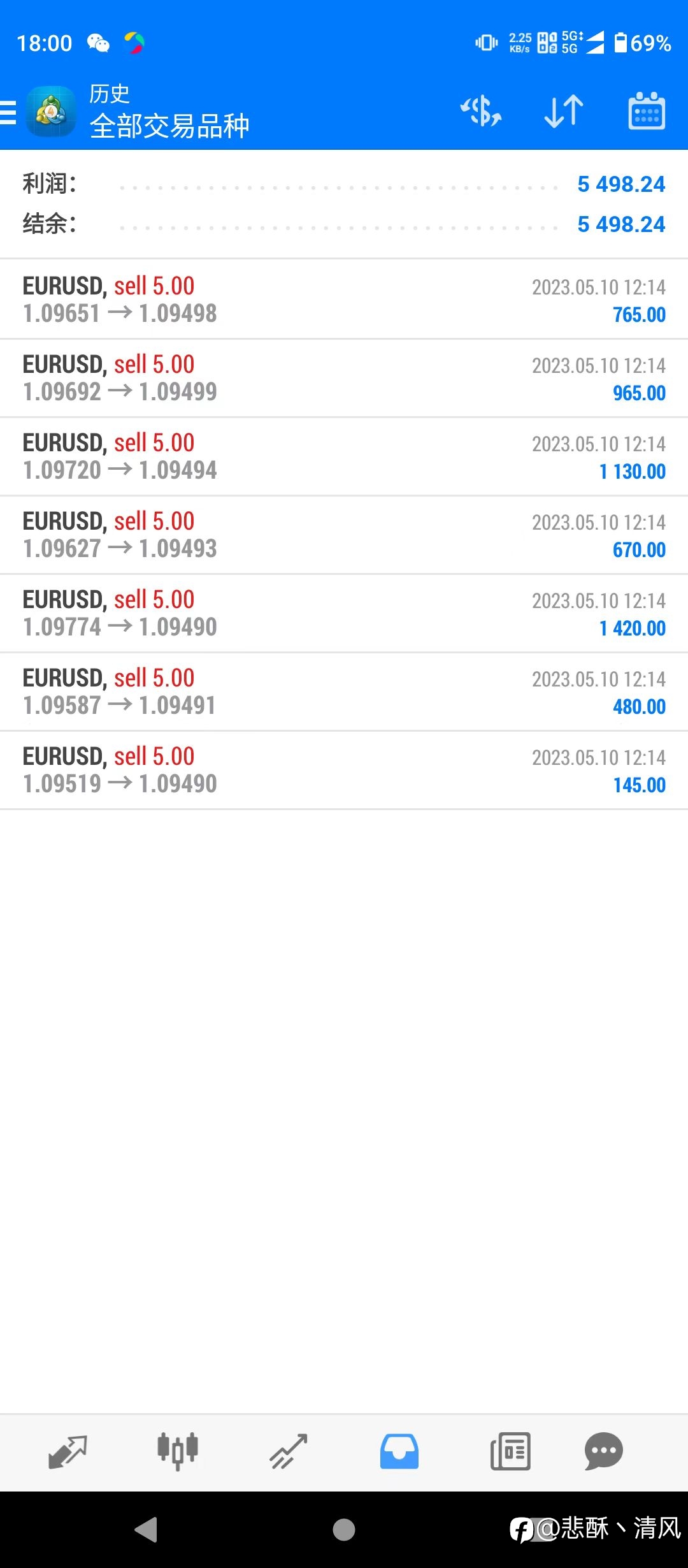This screenshot has height=1568, width=688.
Task: Open the sort order arrows
Action: point(564,112)
